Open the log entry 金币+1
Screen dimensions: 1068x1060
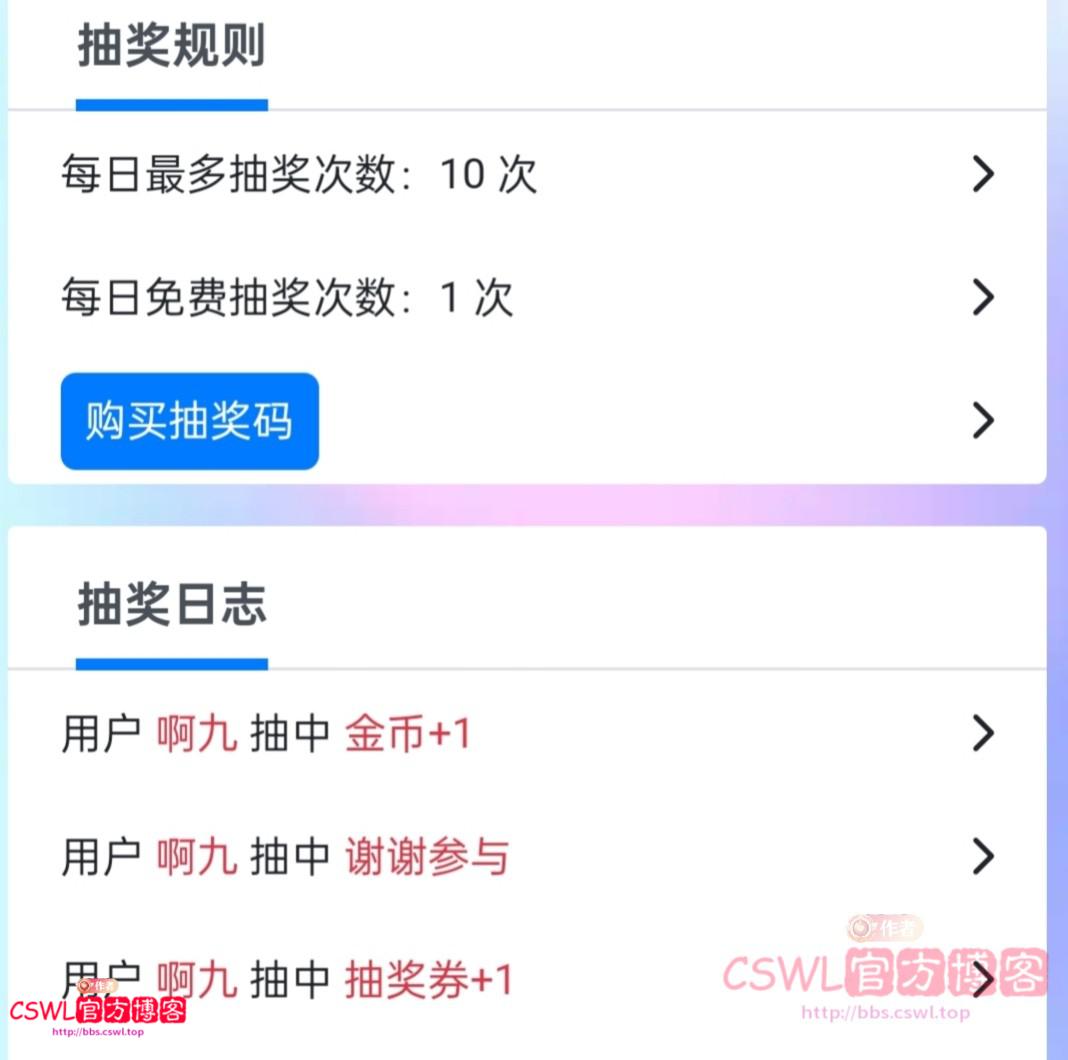(407, 734)
